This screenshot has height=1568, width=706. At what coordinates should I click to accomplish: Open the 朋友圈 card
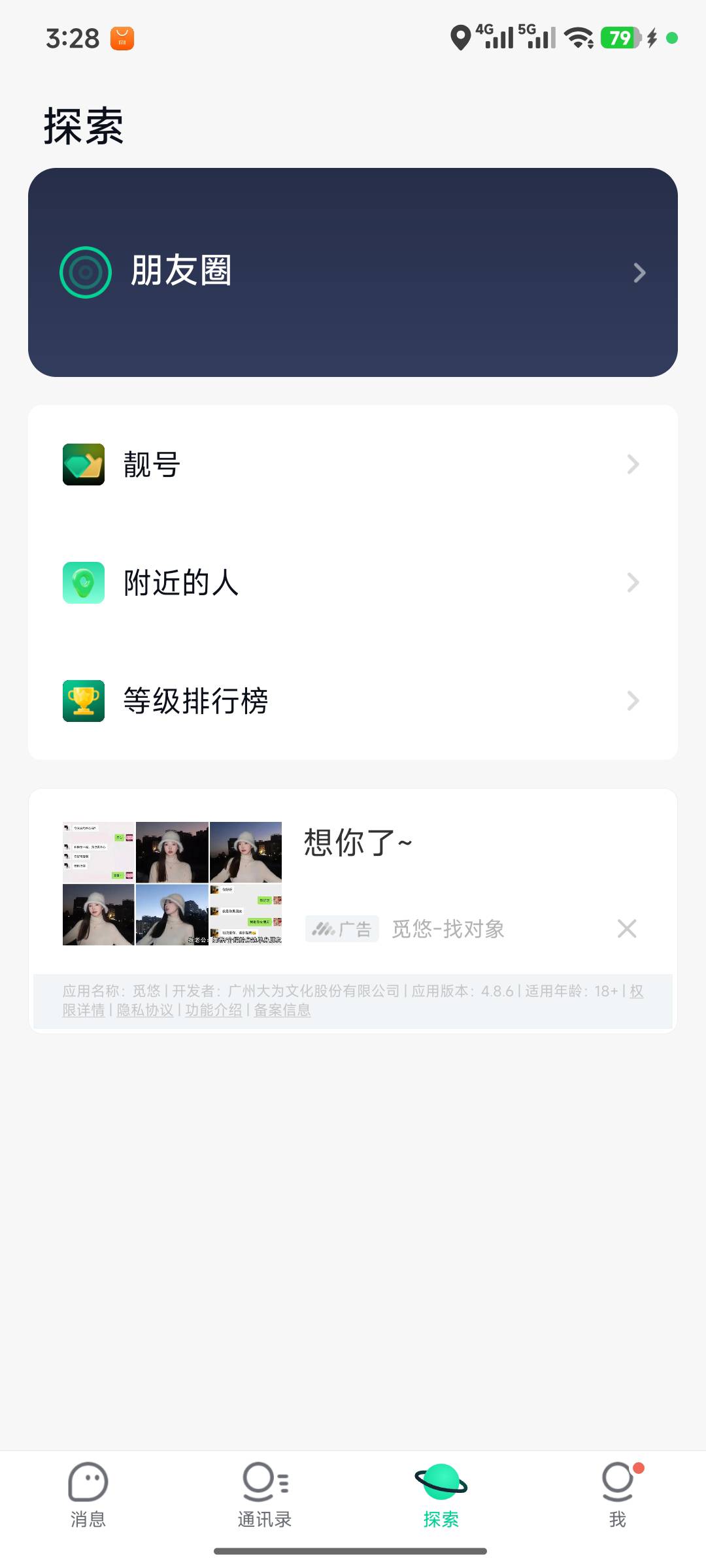pyautogui.click(x=353, y=272)
